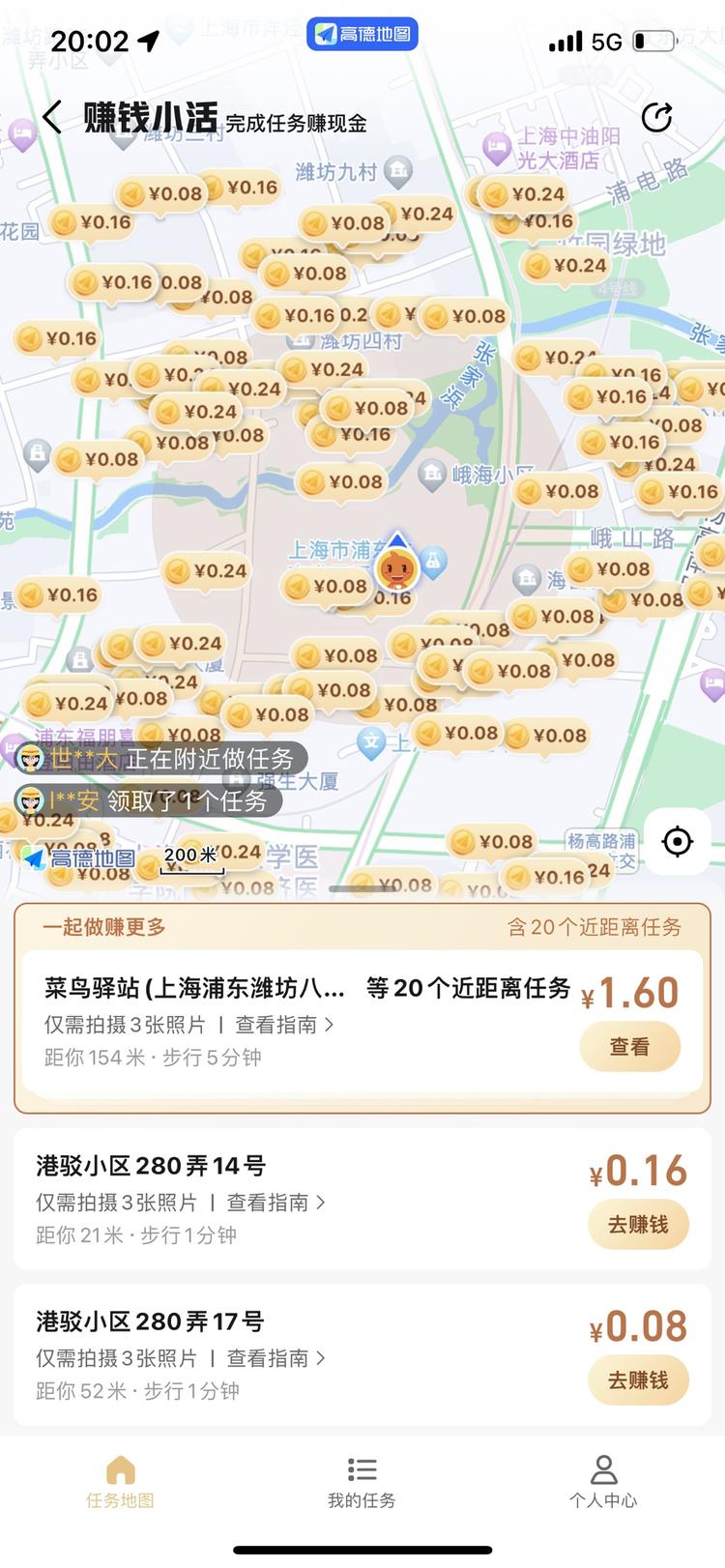Select the 任务地图 tab icon
Viewport: 725px width, 1568px height.
tap(119, 1469)
